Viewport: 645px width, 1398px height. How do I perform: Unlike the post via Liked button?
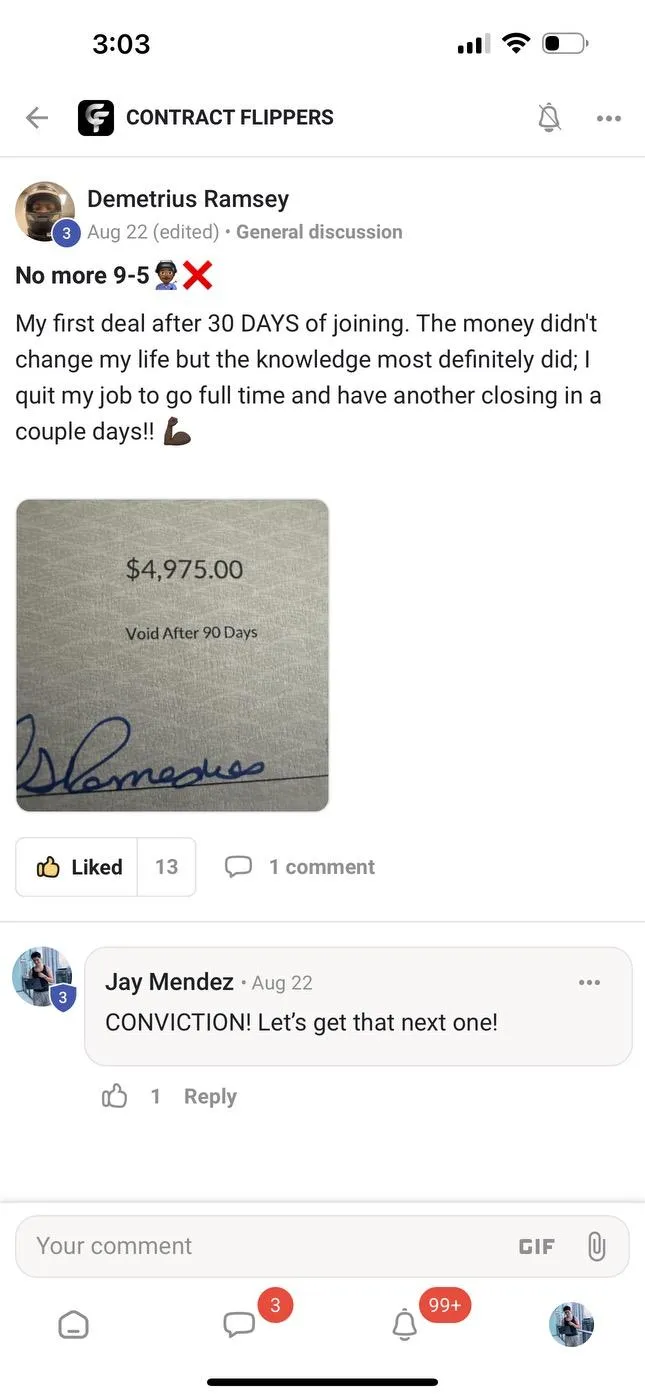(77, 867)
